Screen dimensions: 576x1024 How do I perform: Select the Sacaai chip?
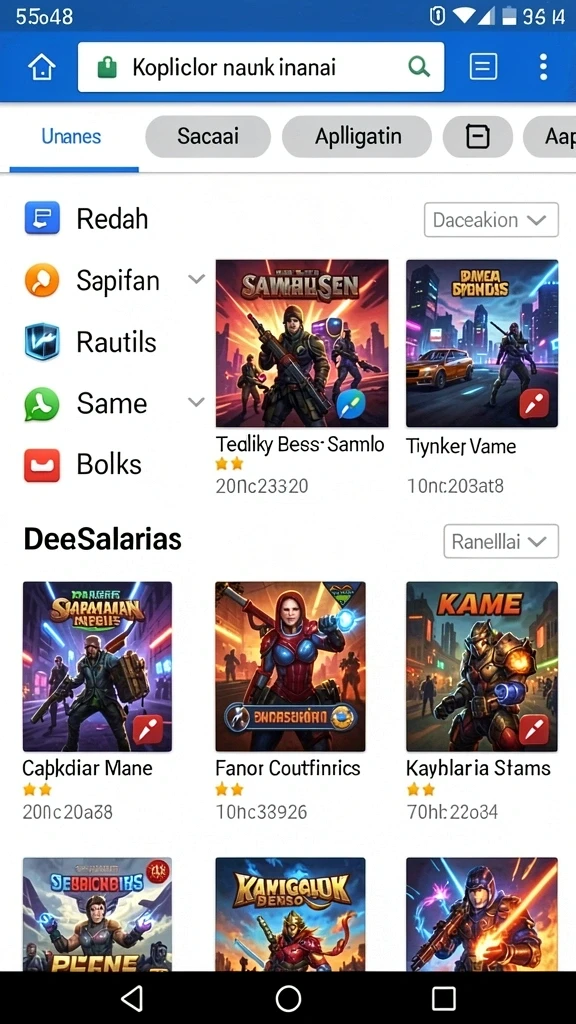208,136
